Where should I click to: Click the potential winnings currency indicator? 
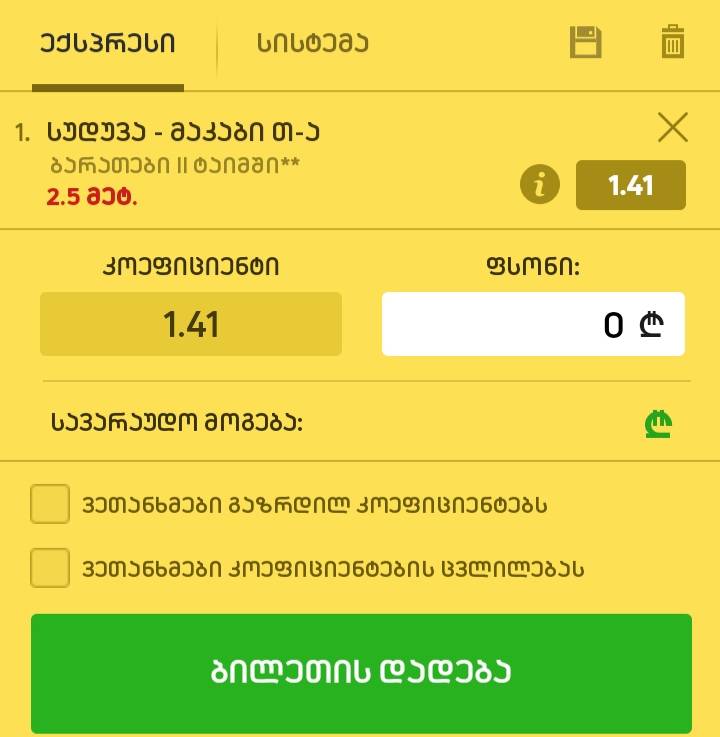point(658,425)
